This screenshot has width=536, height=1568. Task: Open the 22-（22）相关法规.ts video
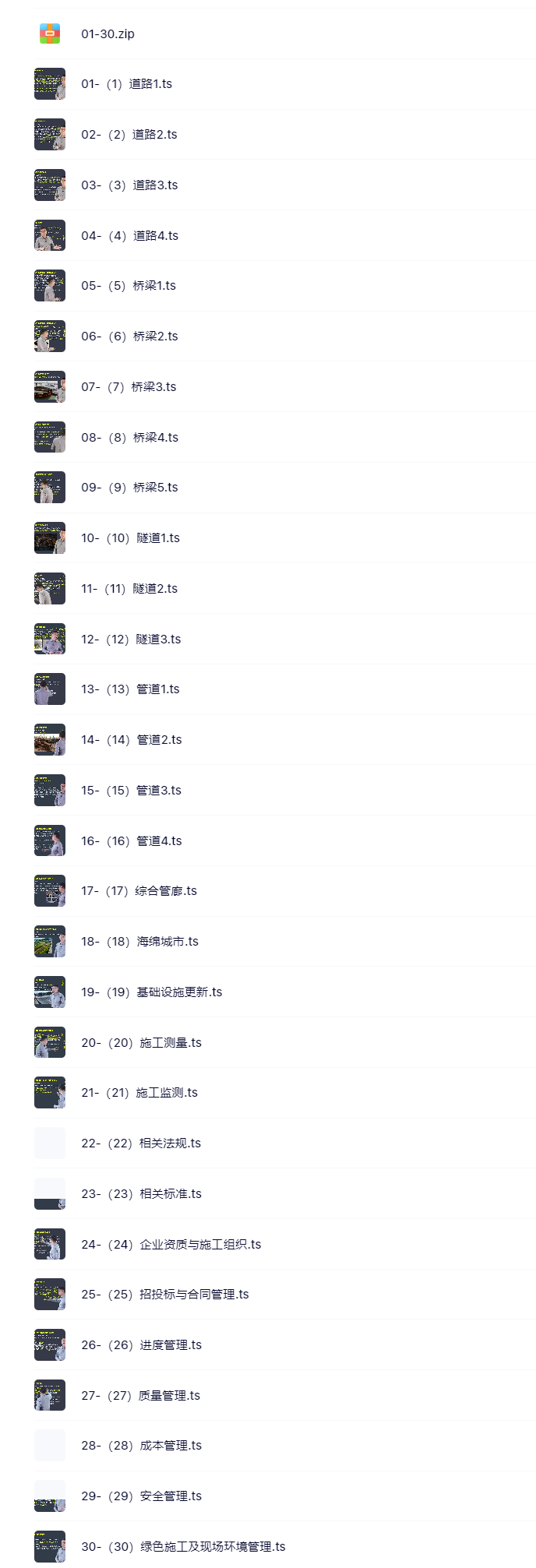141,1143
